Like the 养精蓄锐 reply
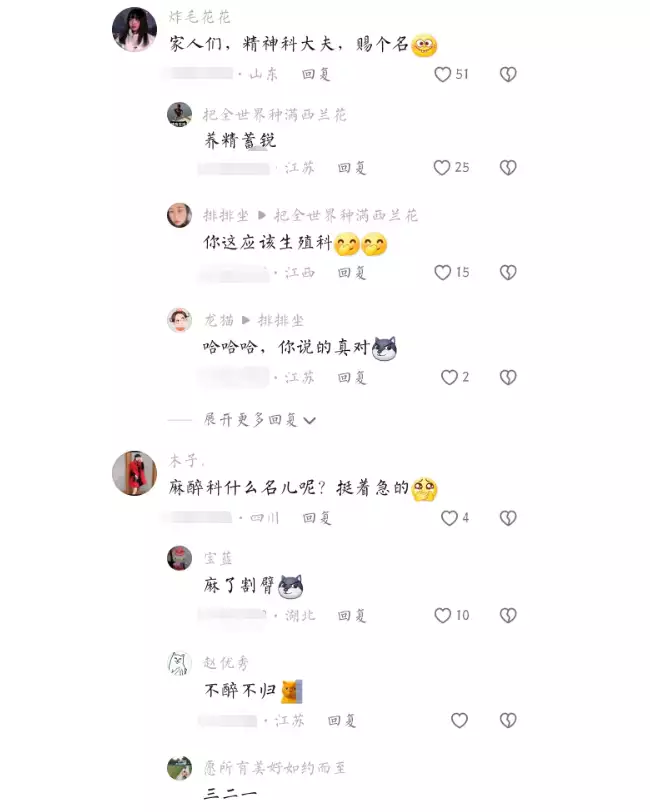The image size is (650, 812). 442,168
